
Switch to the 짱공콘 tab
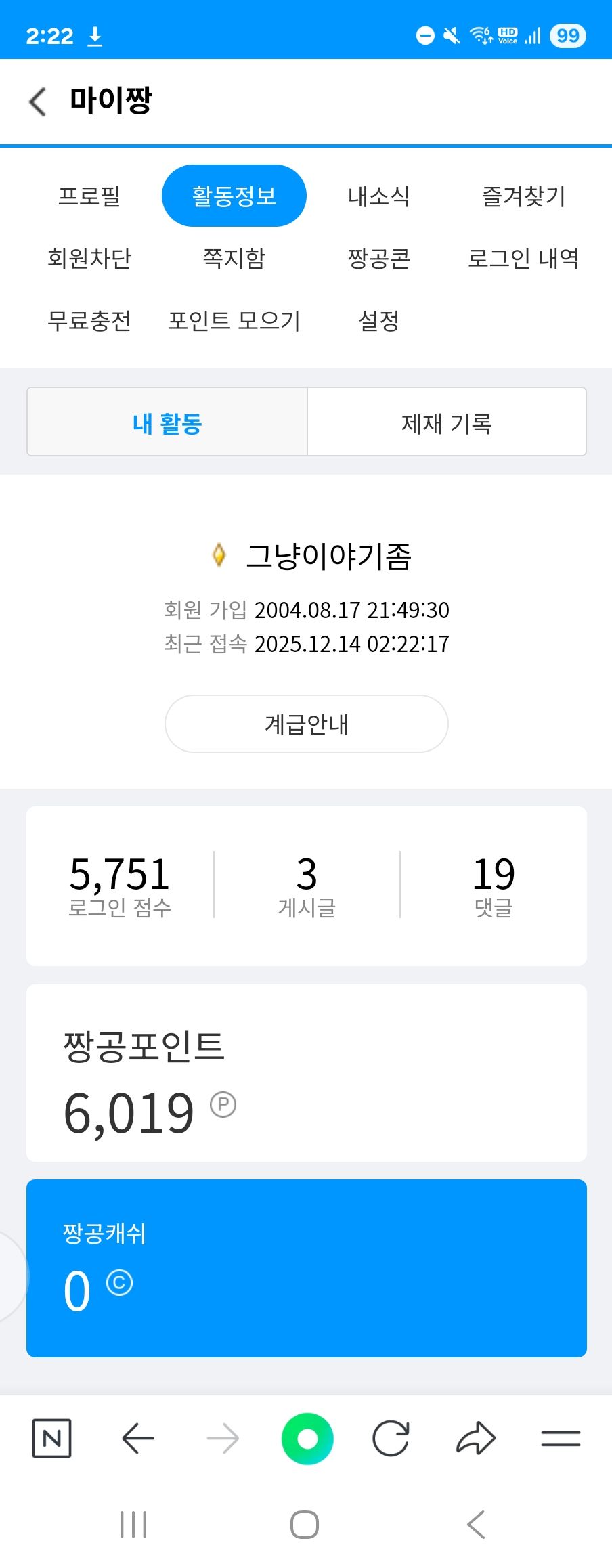pos(378,259)
